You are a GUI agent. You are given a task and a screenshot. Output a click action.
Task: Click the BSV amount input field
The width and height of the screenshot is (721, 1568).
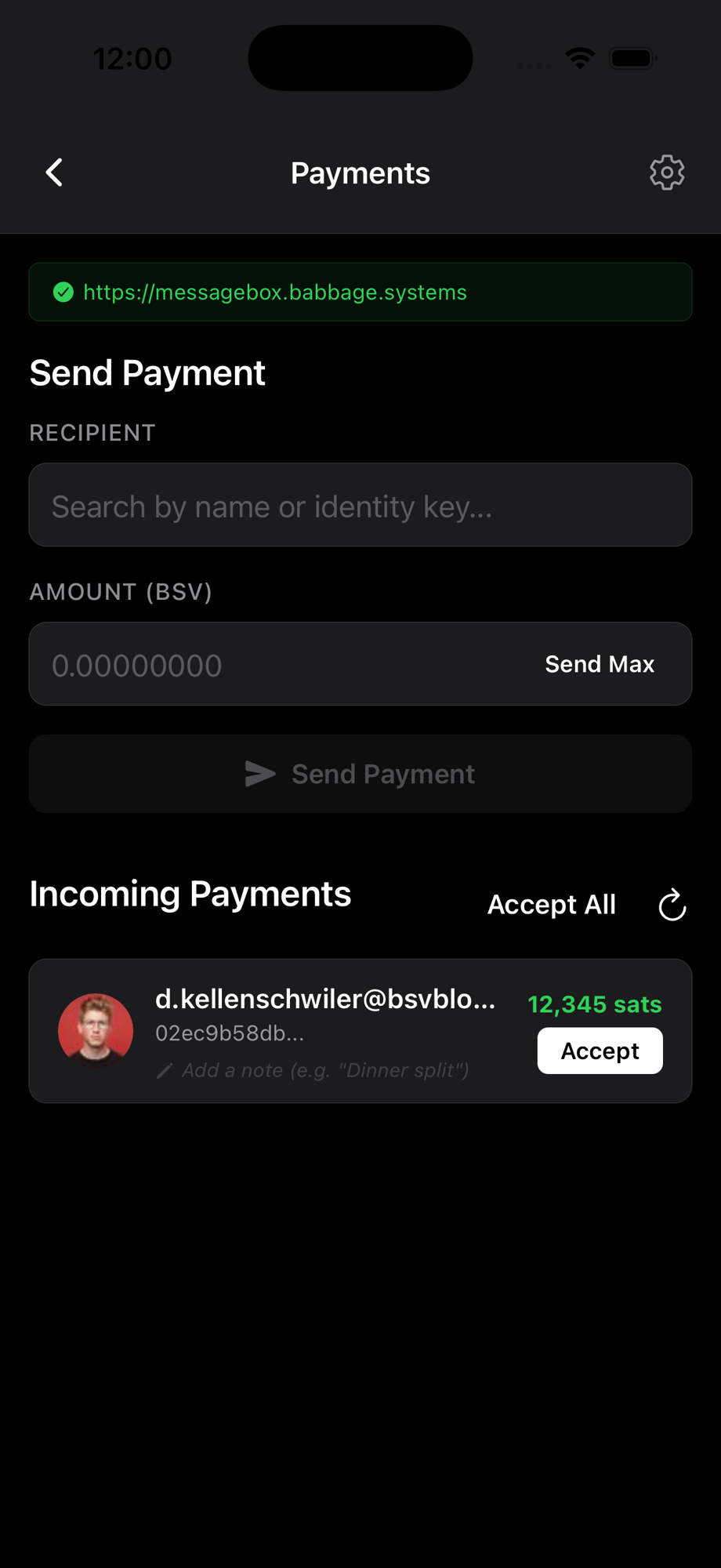point(235,663)
